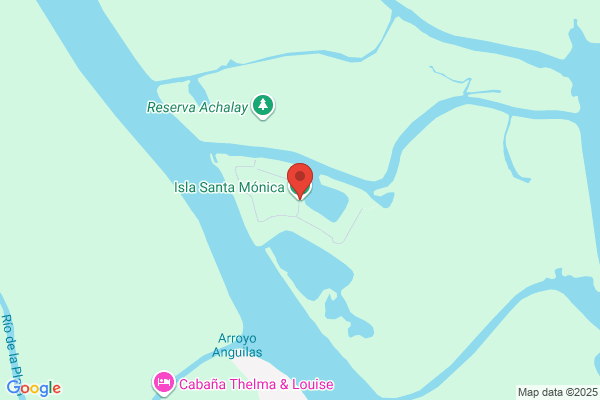The height and width of the screenshot is (400, 600).
Task: Open the Reserva Achalay park marker
Action: click(263, 105)
